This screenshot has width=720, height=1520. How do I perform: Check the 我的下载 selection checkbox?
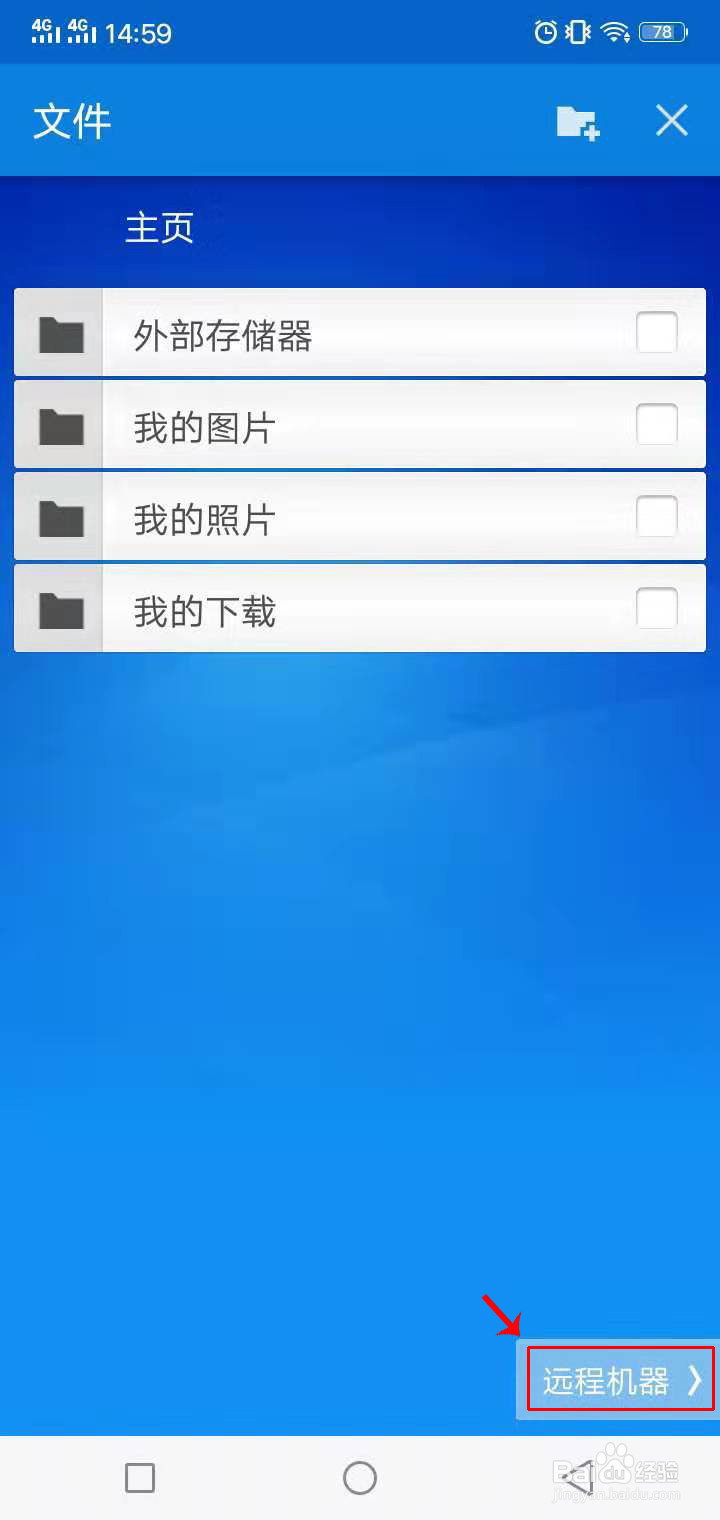(656, 609)
